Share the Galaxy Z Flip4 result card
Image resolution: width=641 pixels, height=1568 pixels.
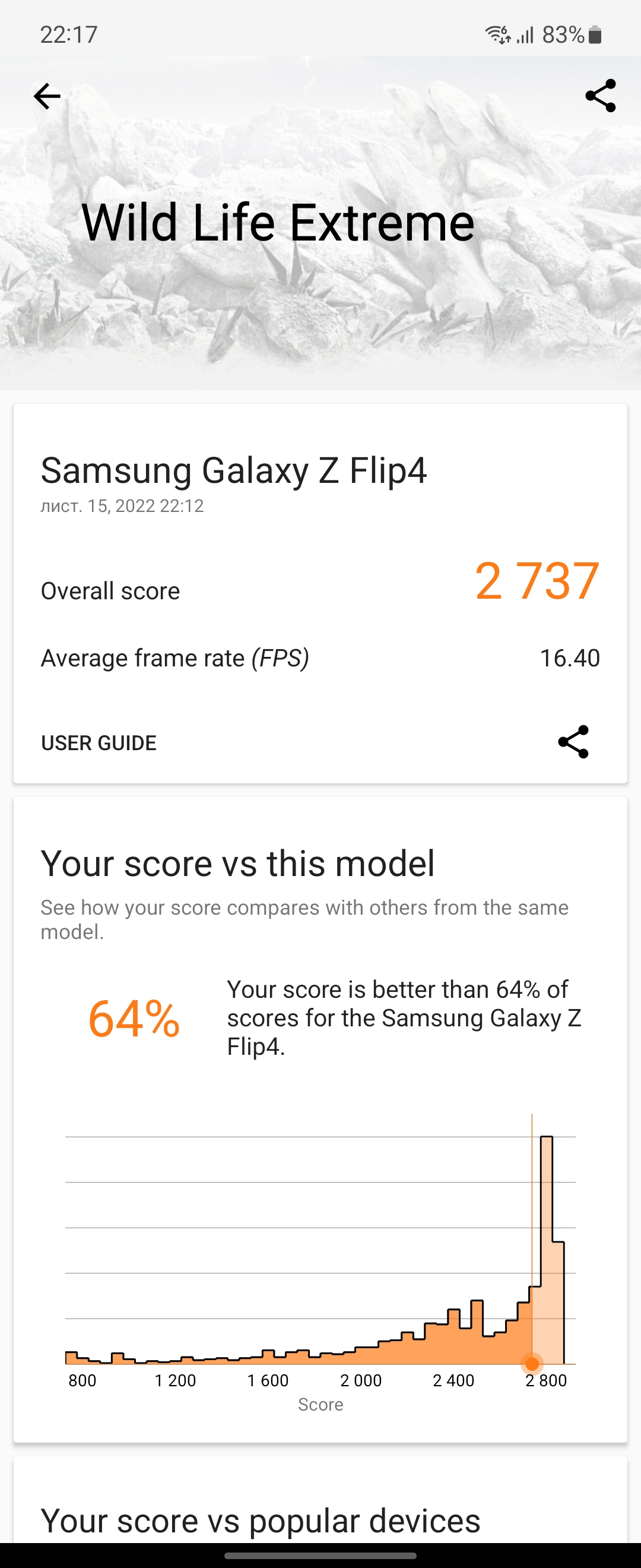[573, 741]
